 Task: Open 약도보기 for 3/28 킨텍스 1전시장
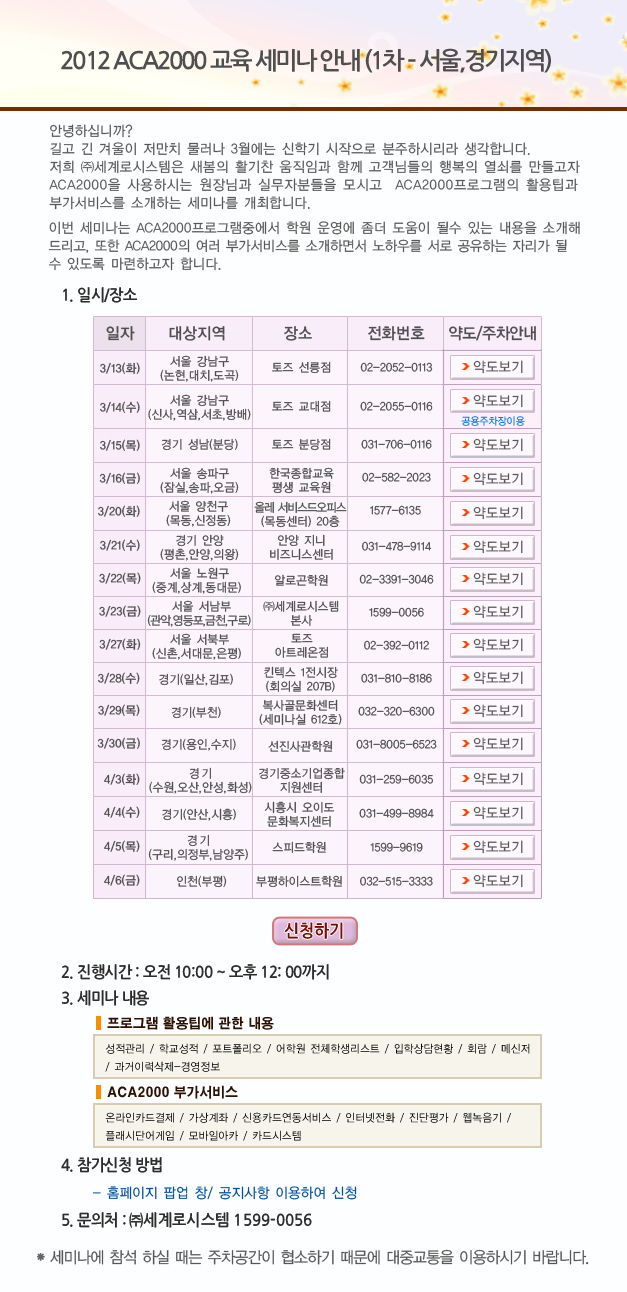492,678
